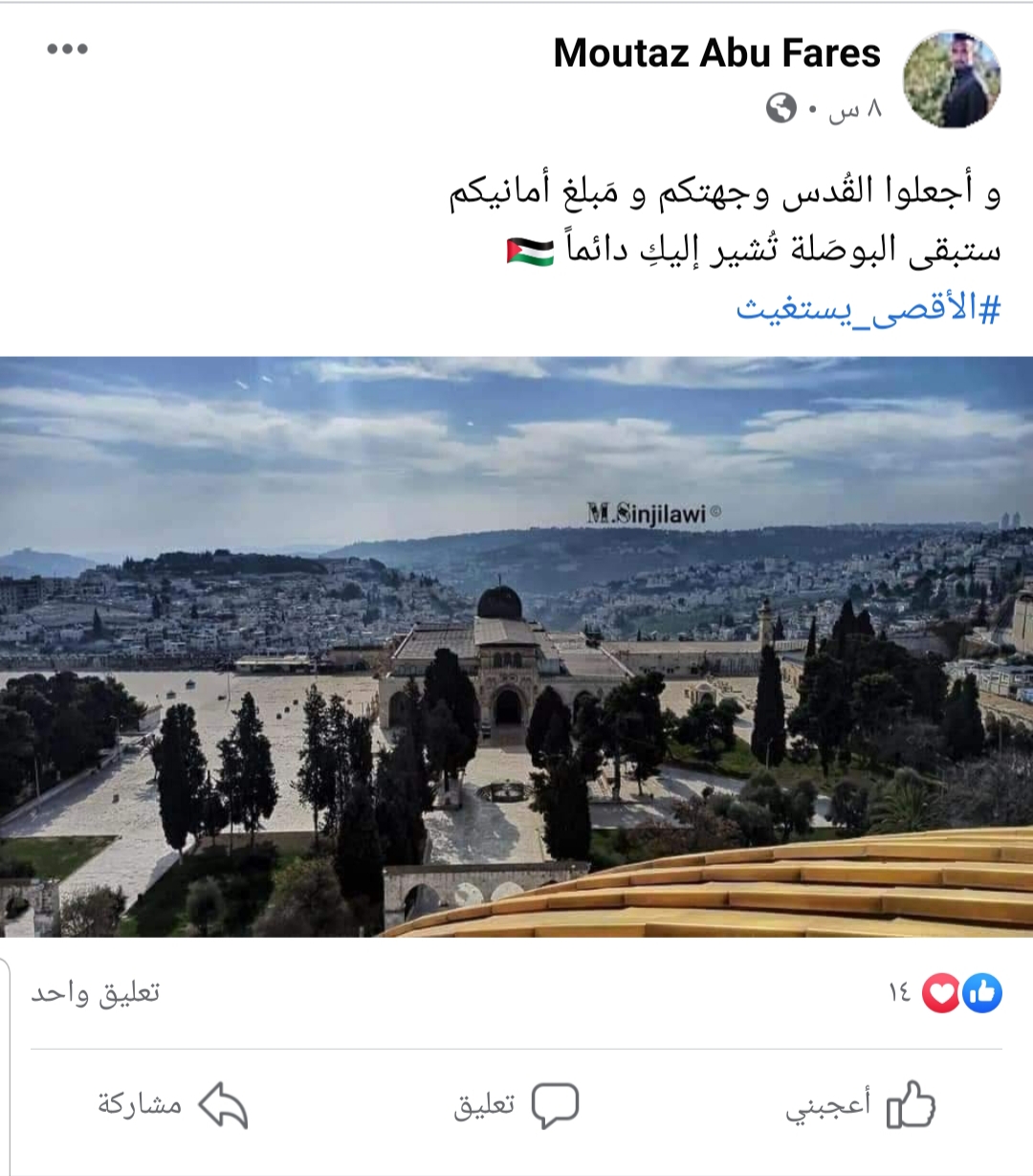1033x1176 pixels.
Task: Open the single comment (تعليق واحد)
Action: pyautogui.click(x=96, y=993)
